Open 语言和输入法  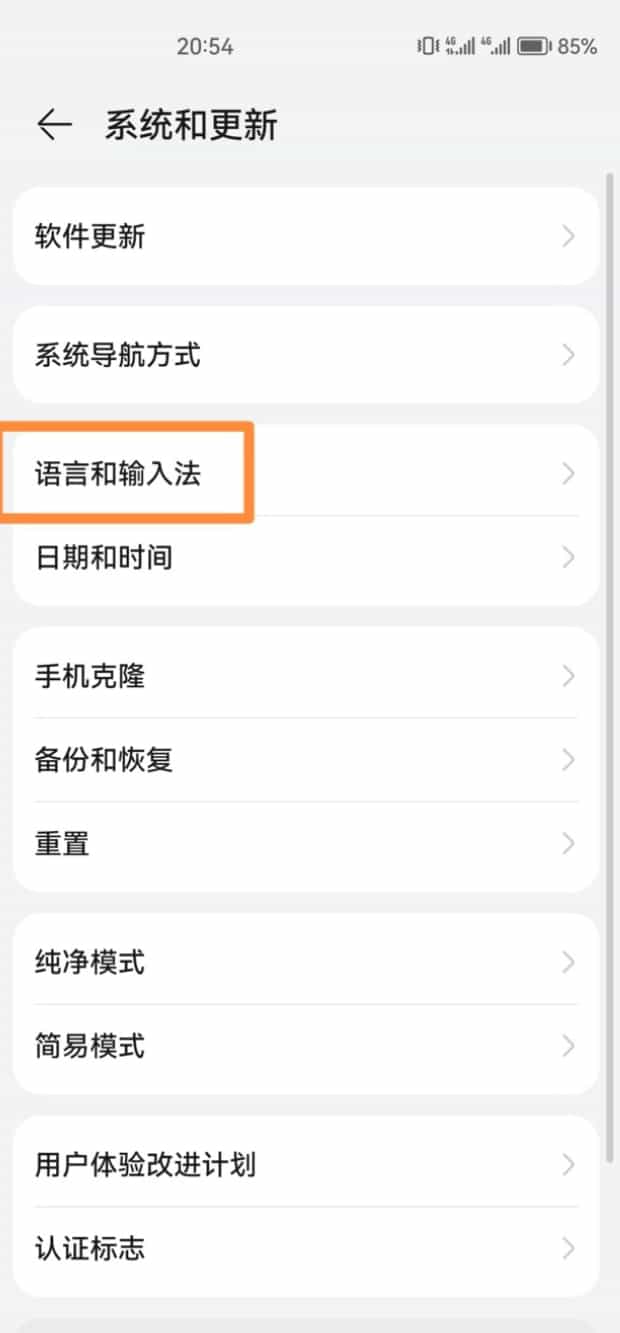point(306,473)
